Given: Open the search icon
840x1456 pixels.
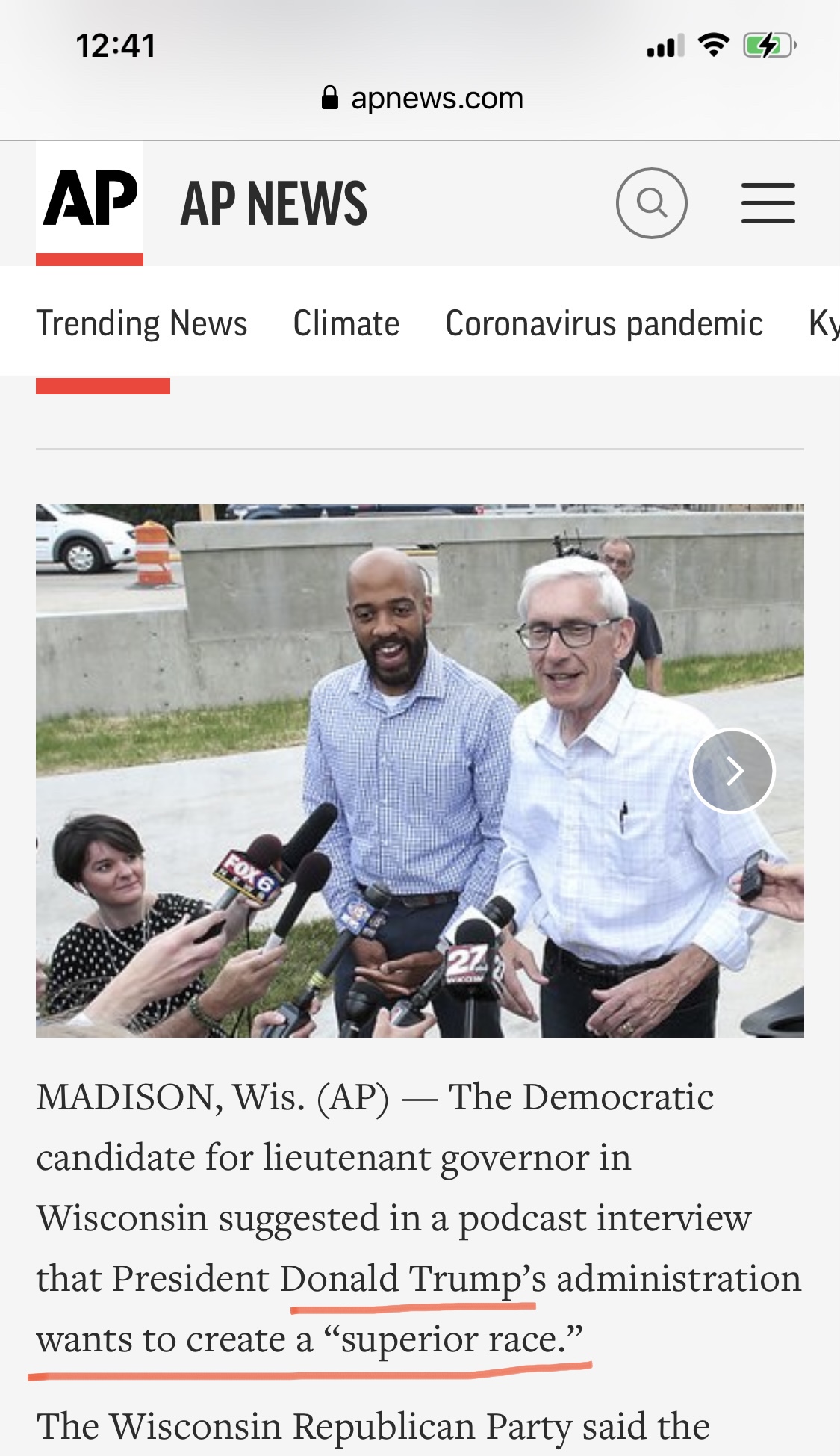Looking at the screenshot, I should coord(651,203).
